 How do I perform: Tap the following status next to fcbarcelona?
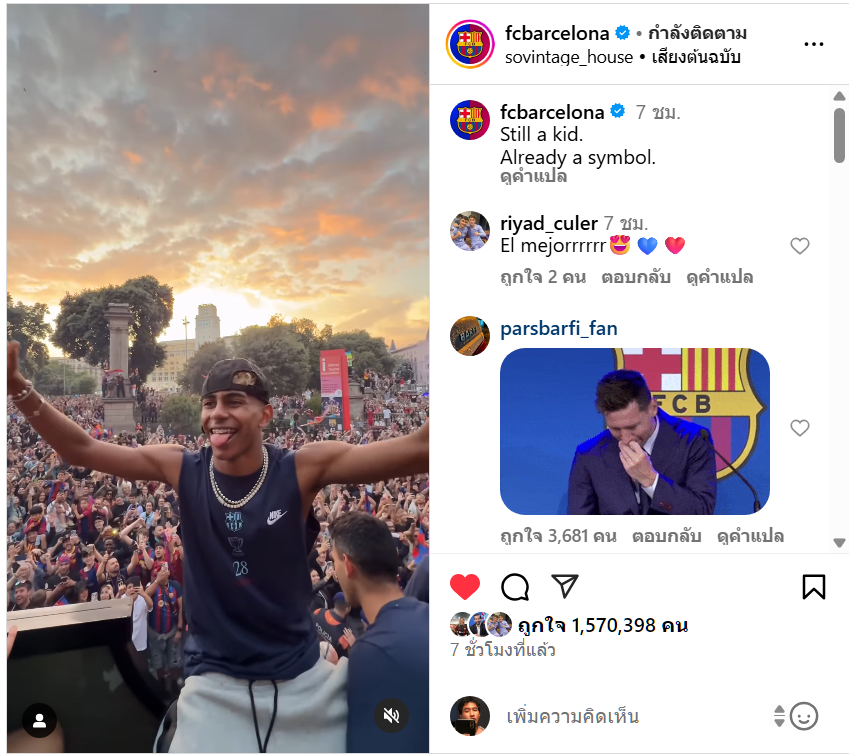tap(697, 33)
